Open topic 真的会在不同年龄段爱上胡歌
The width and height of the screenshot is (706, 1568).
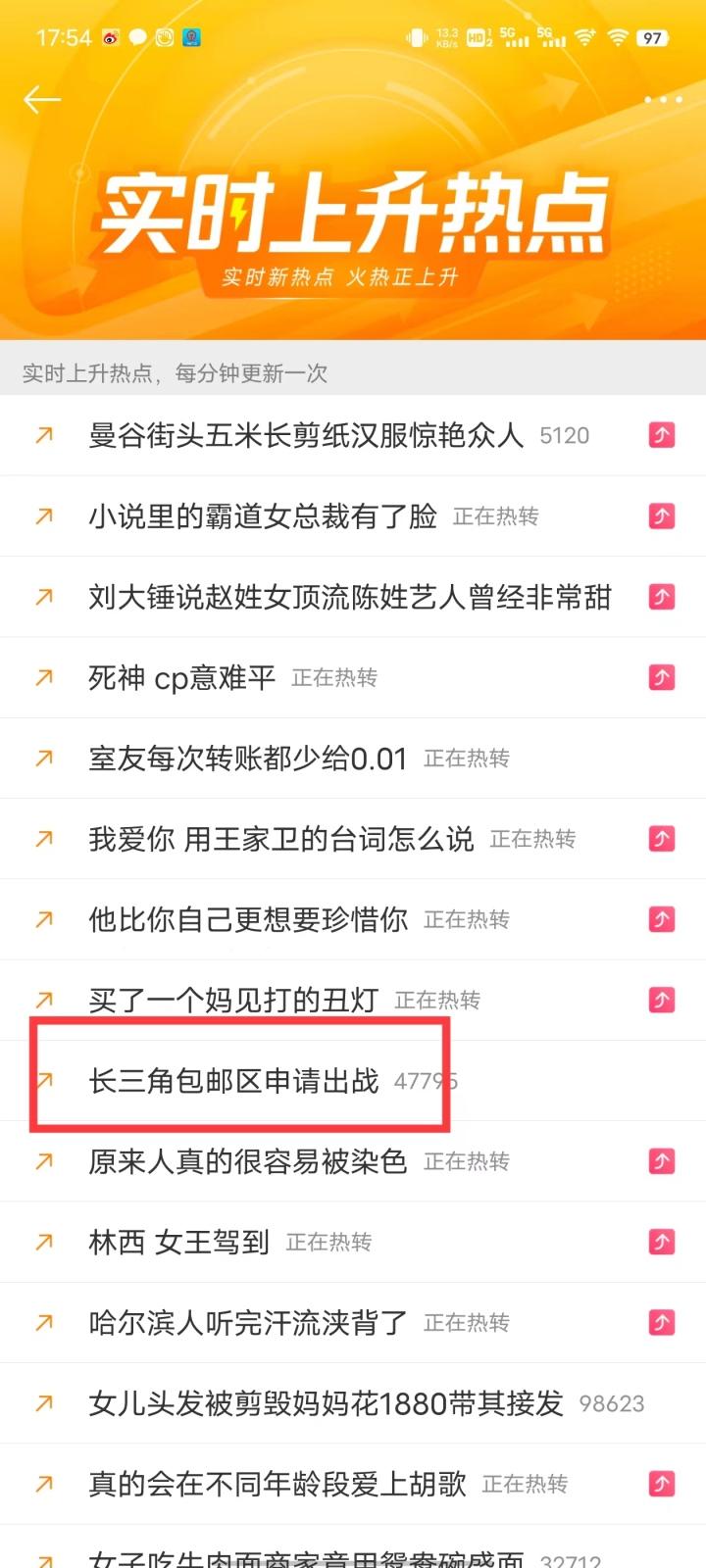(x=277, y=1484)
